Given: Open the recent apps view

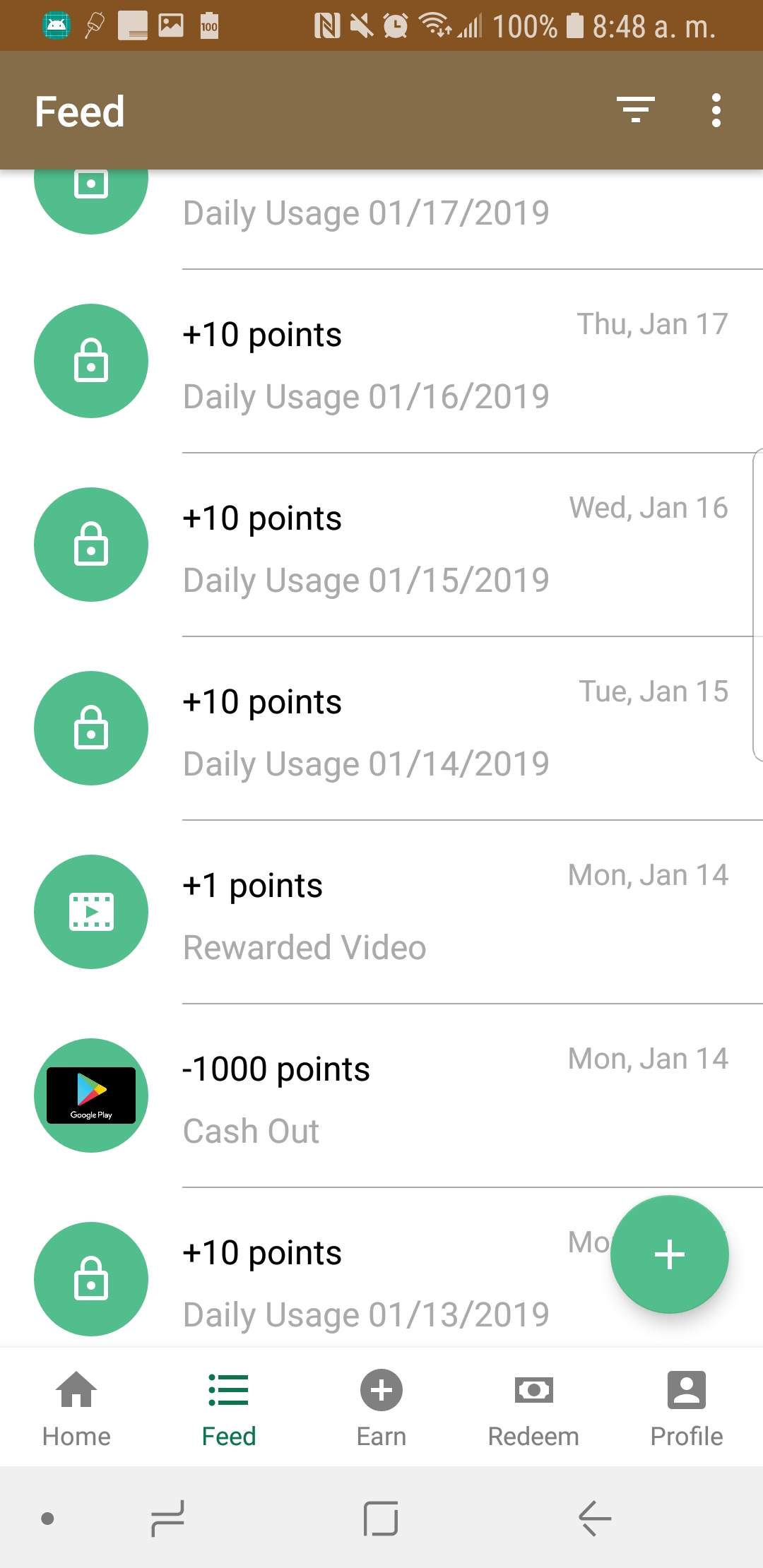Looking at the screenshot, I should click(x=168, y=1519).
